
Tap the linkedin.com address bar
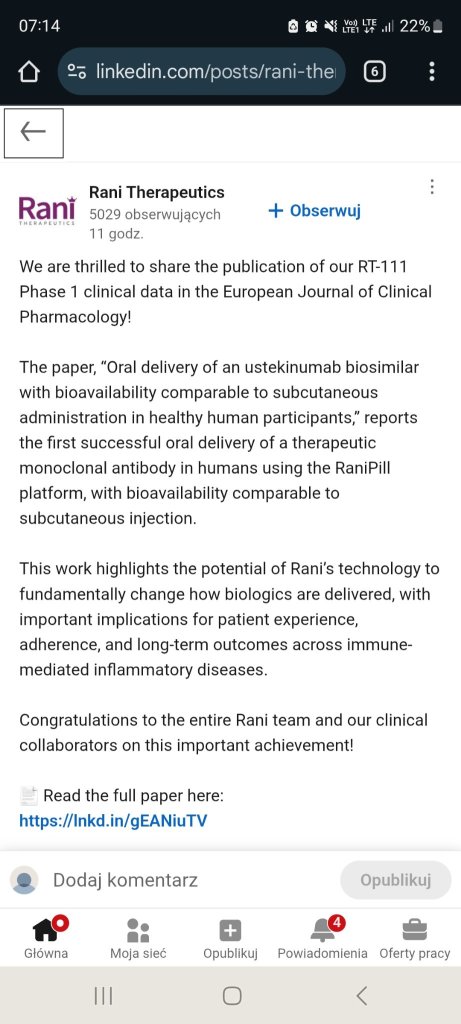202,71
